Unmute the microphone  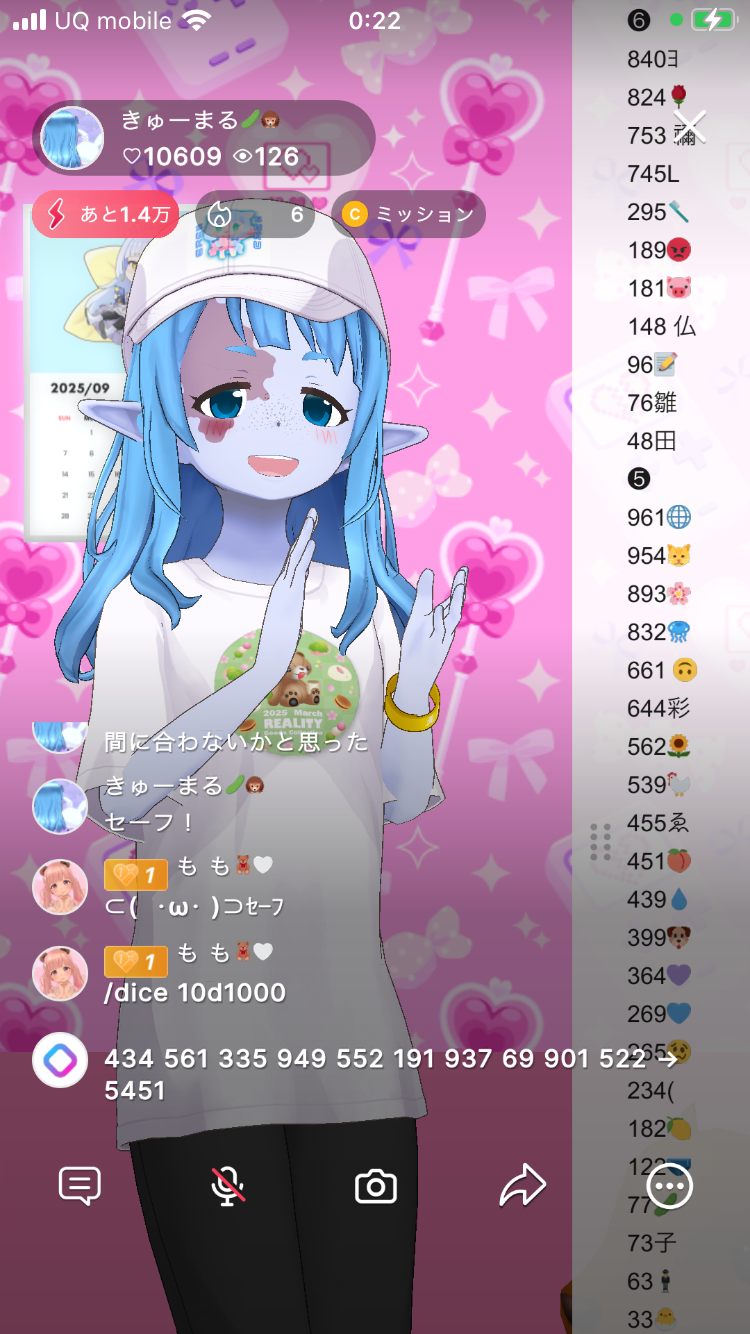[228, 1186]
